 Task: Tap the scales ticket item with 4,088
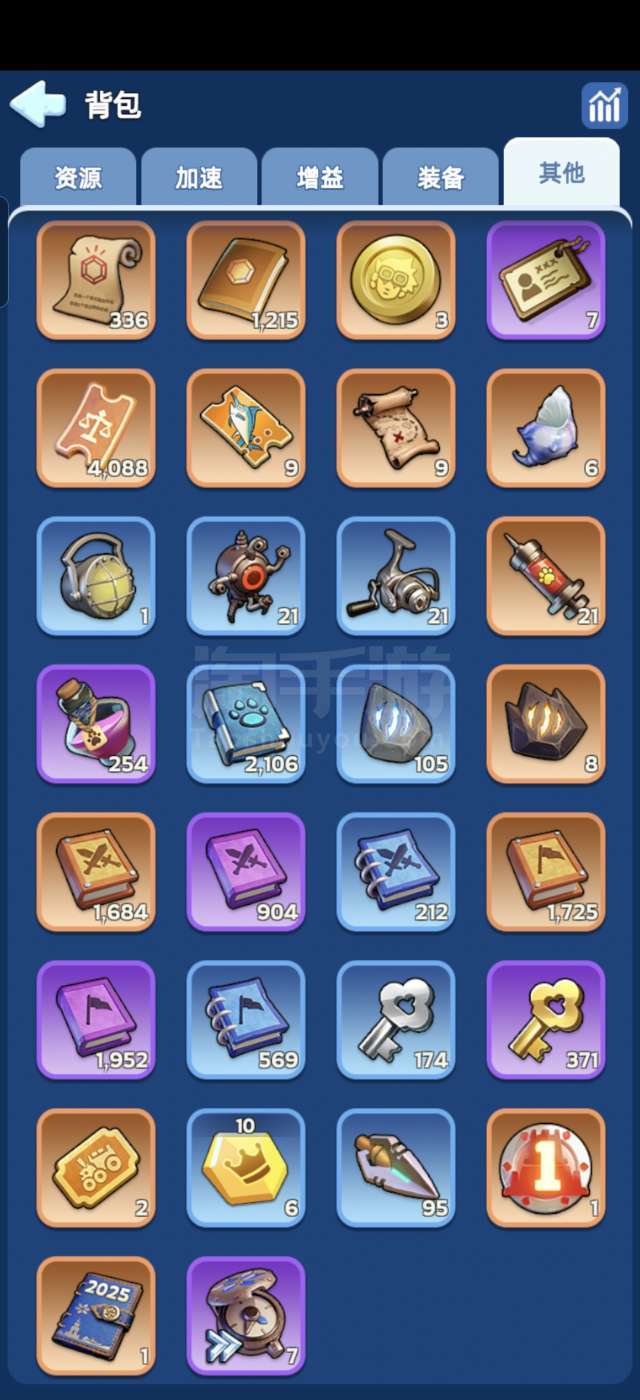tap(96, 429)
